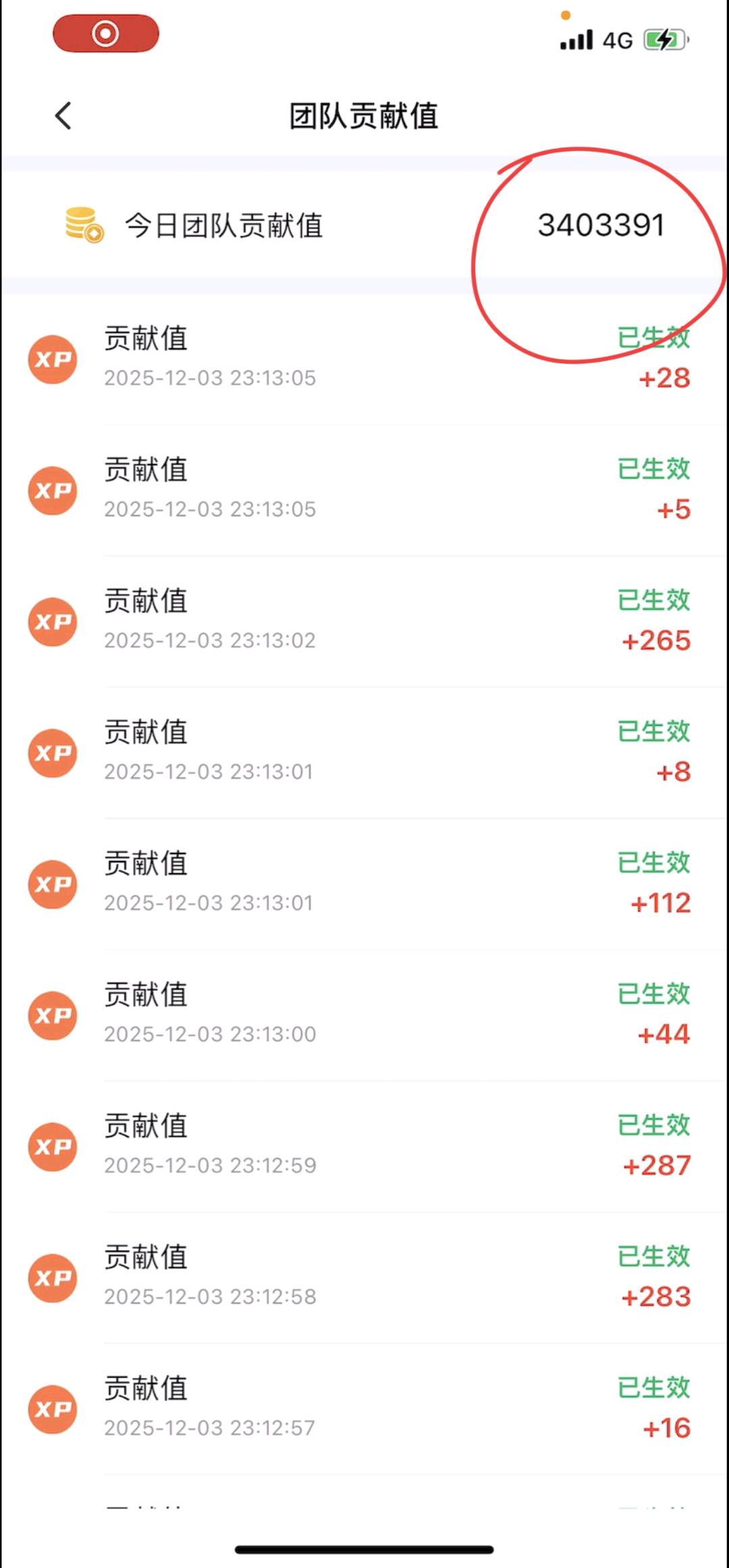This screenshot has height=1568, width=729.
Task: Tap the XP badge on the first 贡献值 entry
Action: click(53, 360)
